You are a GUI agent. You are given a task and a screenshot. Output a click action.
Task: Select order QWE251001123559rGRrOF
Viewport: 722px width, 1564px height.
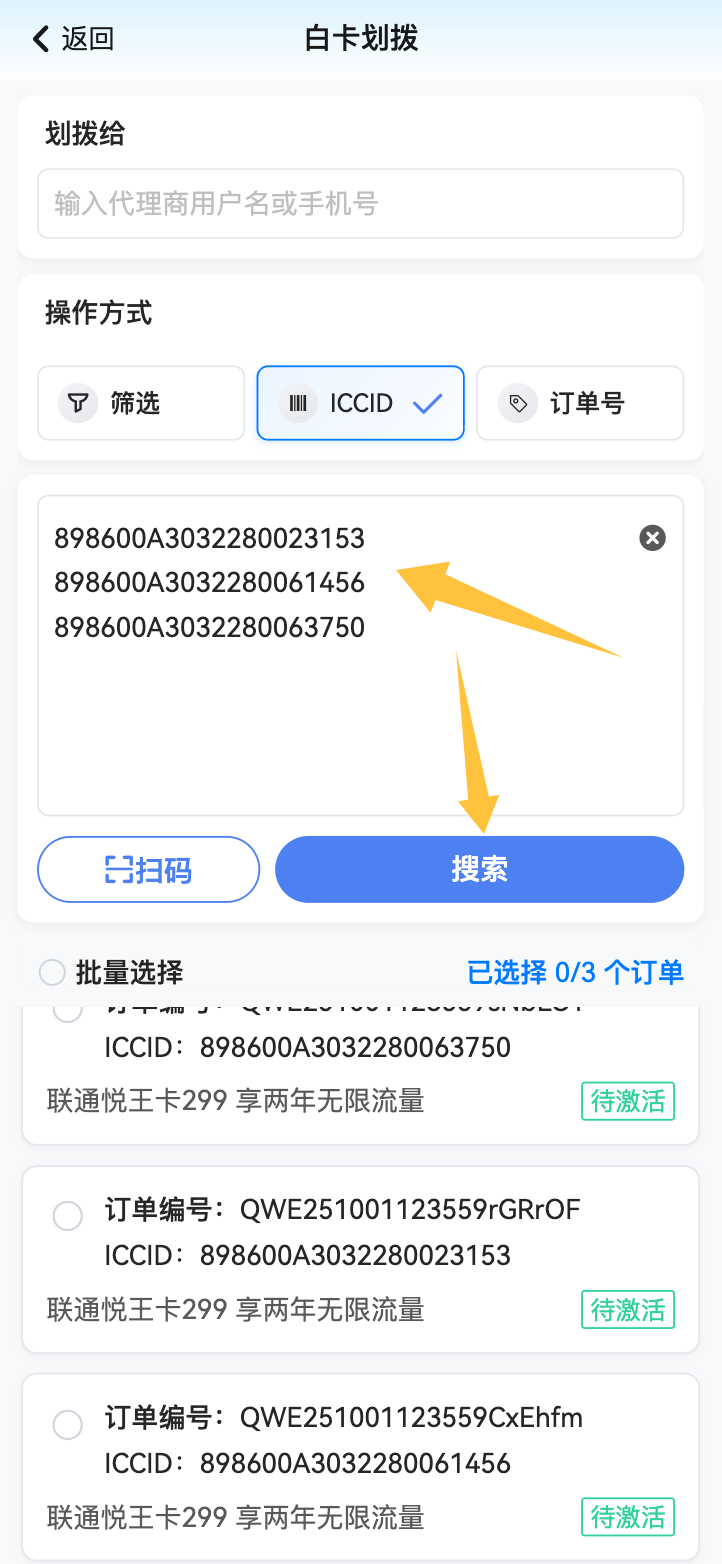click(x=68, y=1216)
